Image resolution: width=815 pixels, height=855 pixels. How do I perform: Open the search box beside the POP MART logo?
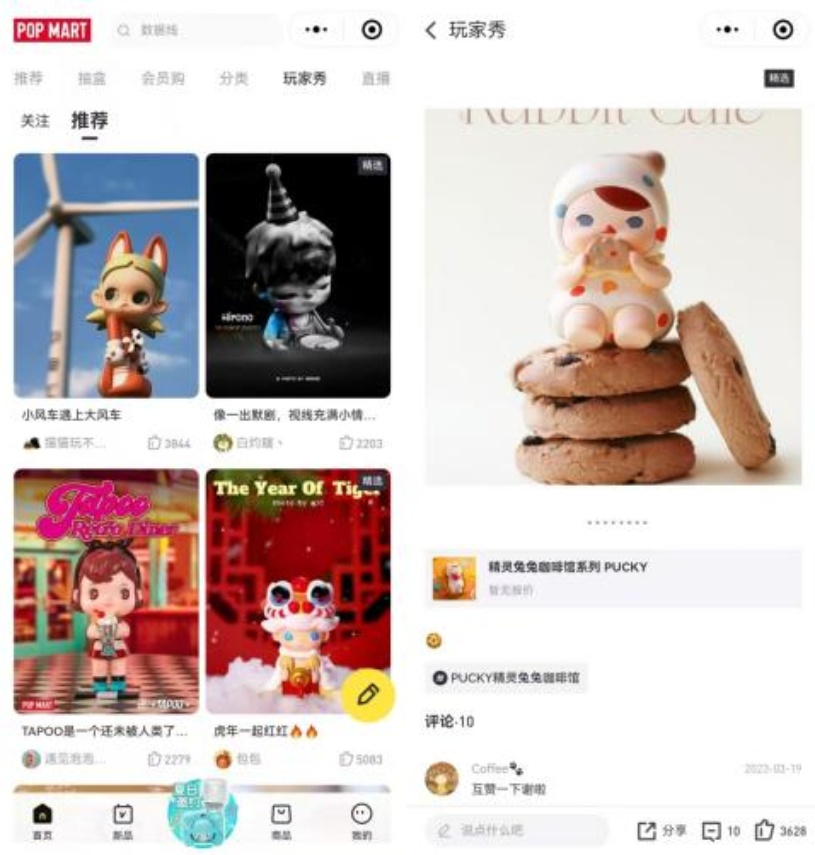(x=195, y=31)
